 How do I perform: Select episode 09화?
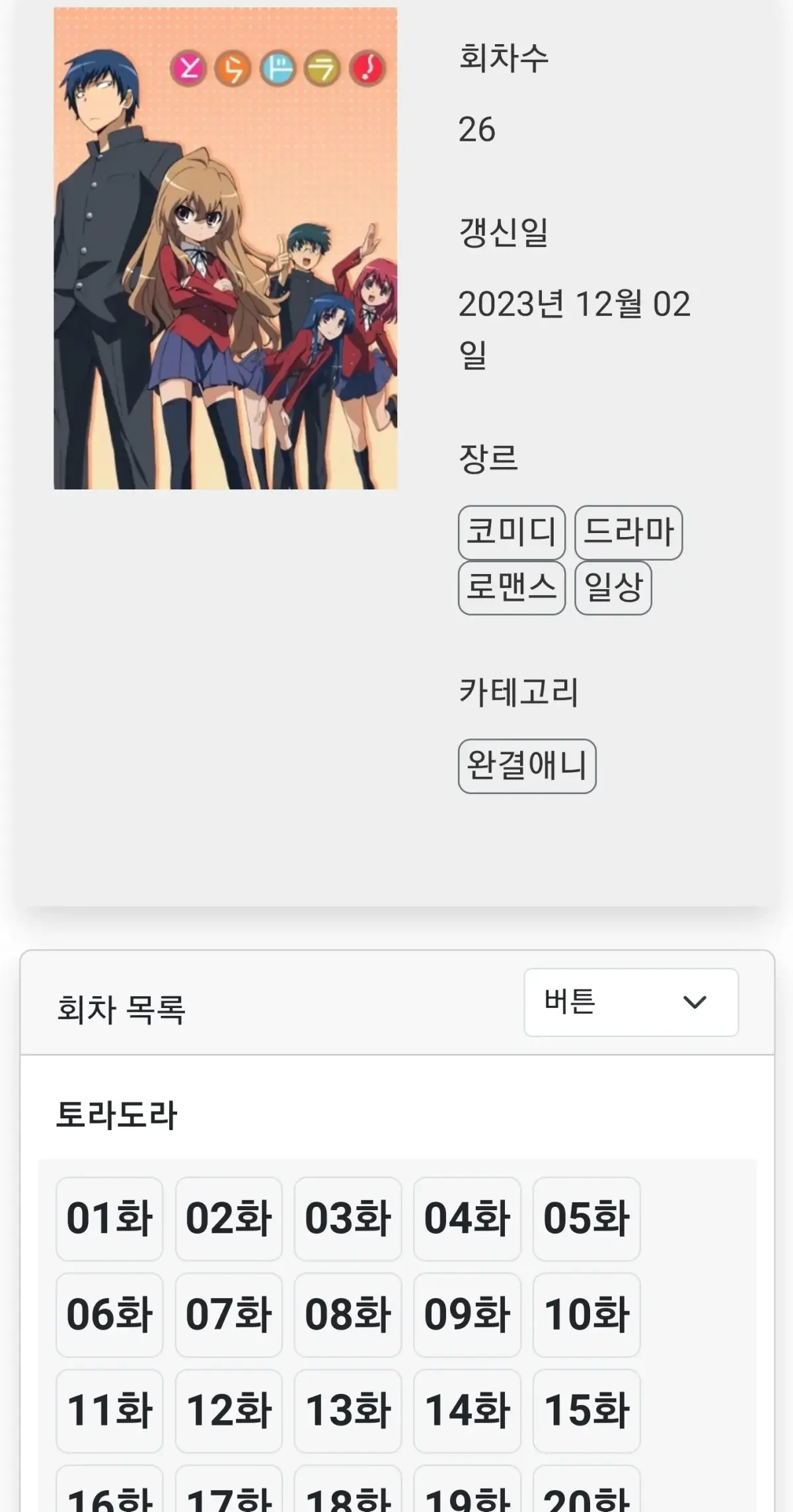coord(467,1314)
